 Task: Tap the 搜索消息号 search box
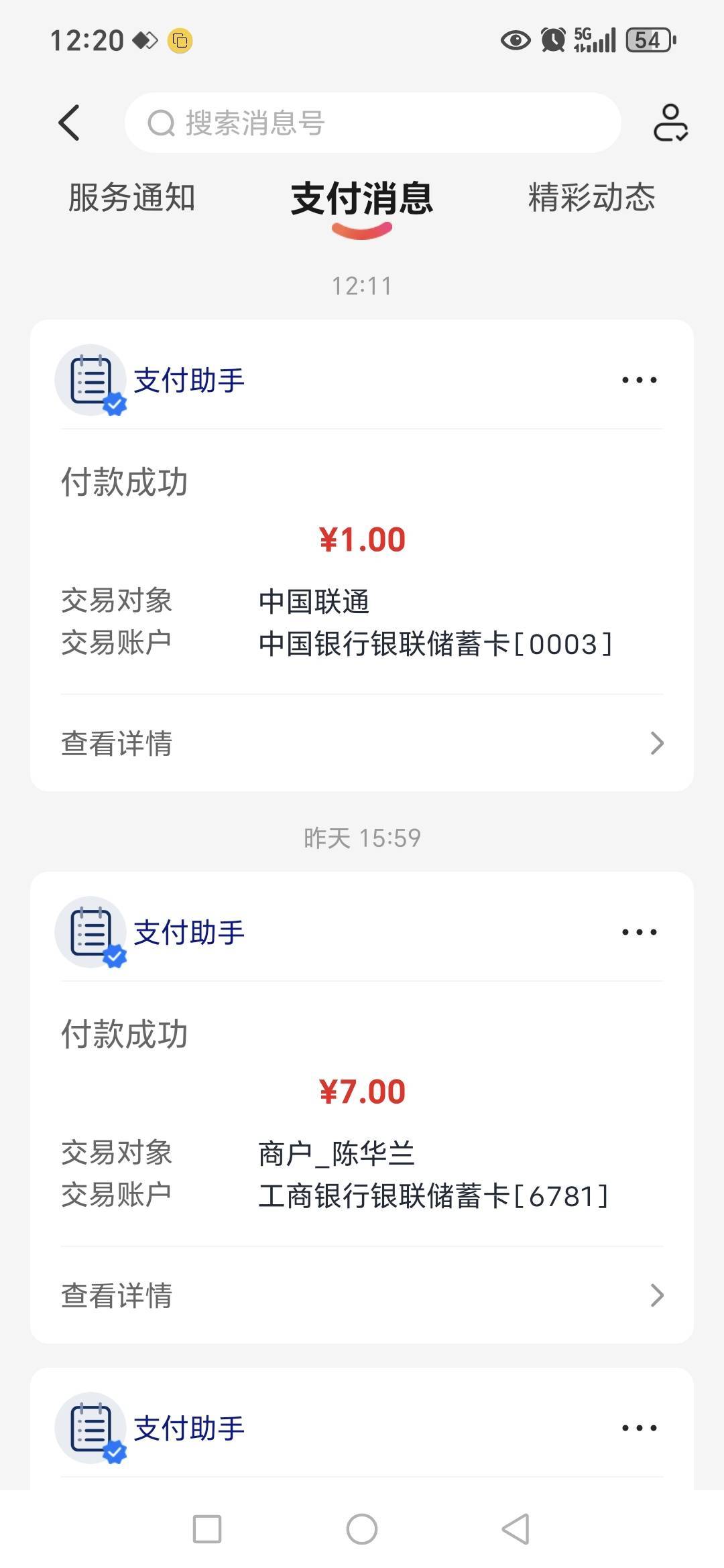click(x=372, y=123)
